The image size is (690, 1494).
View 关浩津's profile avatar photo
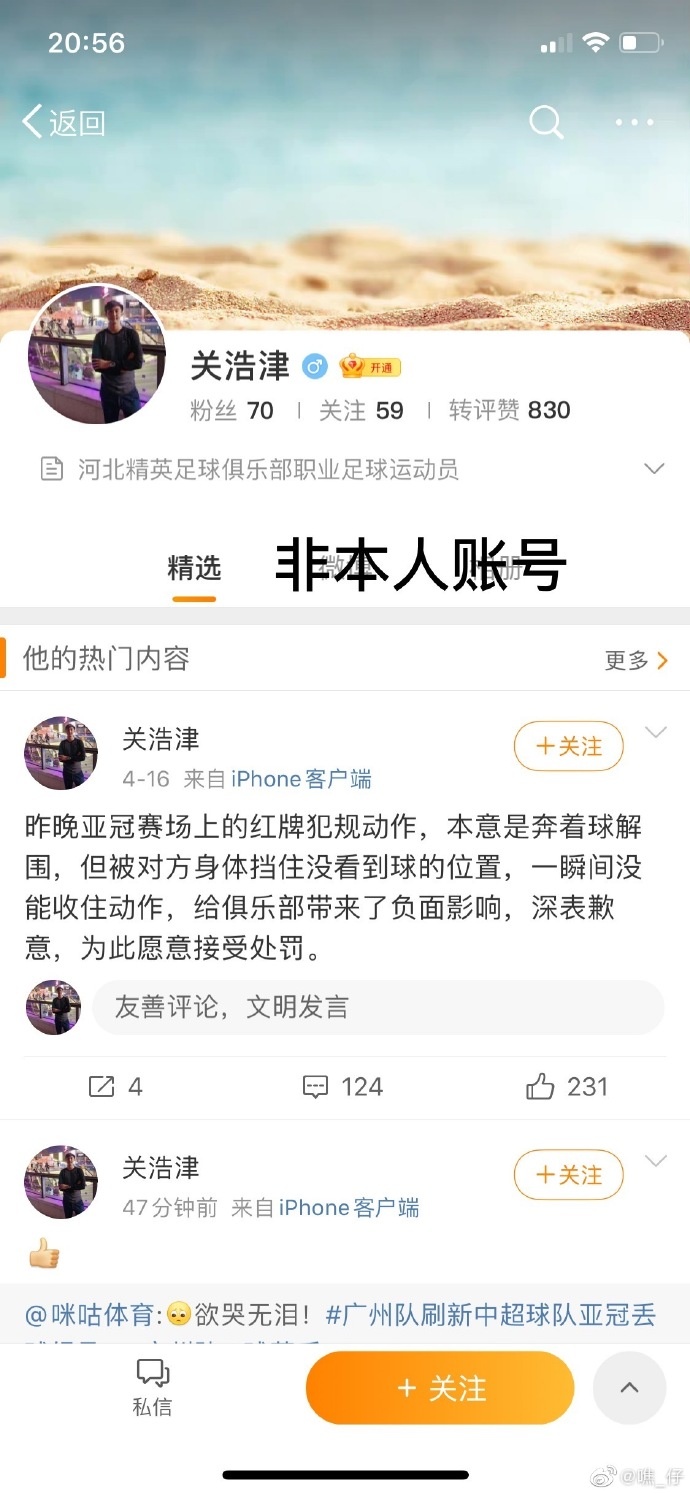98,354
